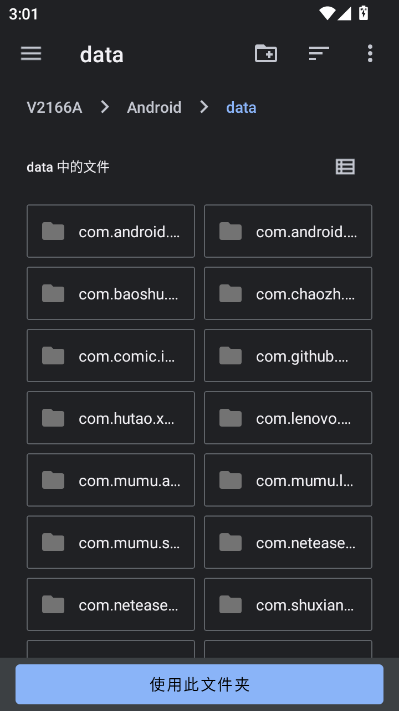Screen dimensions: 399x711
Task: Open the com.mumu.a folder
Action: [x=111, y=480]
